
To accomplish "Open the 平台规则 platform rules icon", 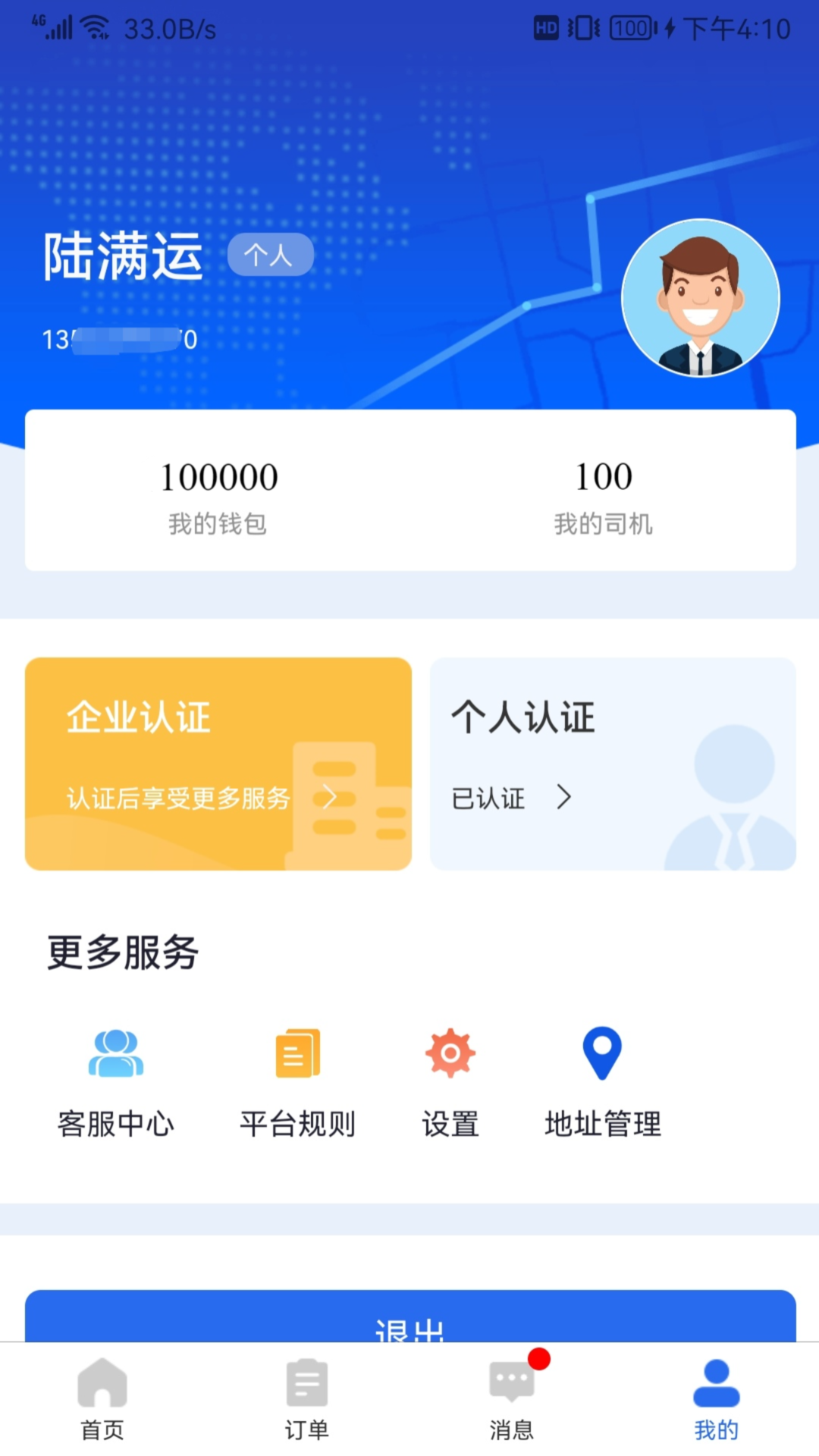I will 298,1052.
